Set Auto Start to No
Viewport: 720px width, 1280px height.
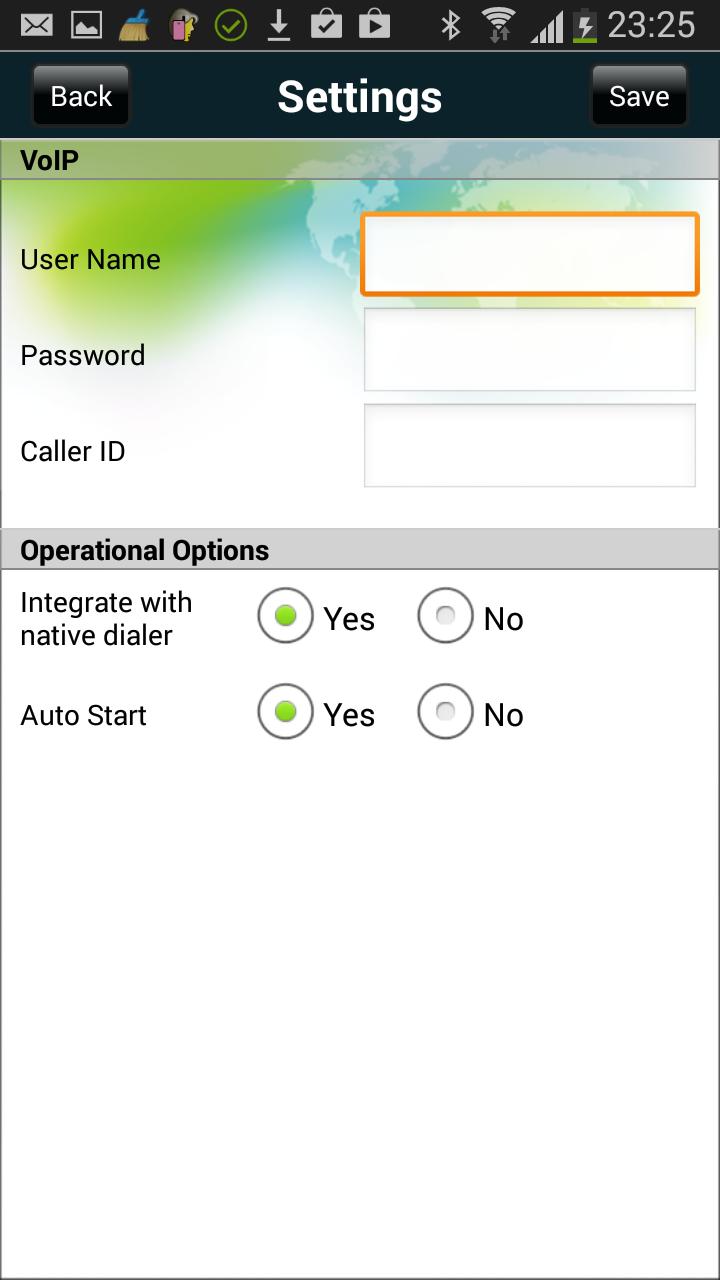(446, 712)
